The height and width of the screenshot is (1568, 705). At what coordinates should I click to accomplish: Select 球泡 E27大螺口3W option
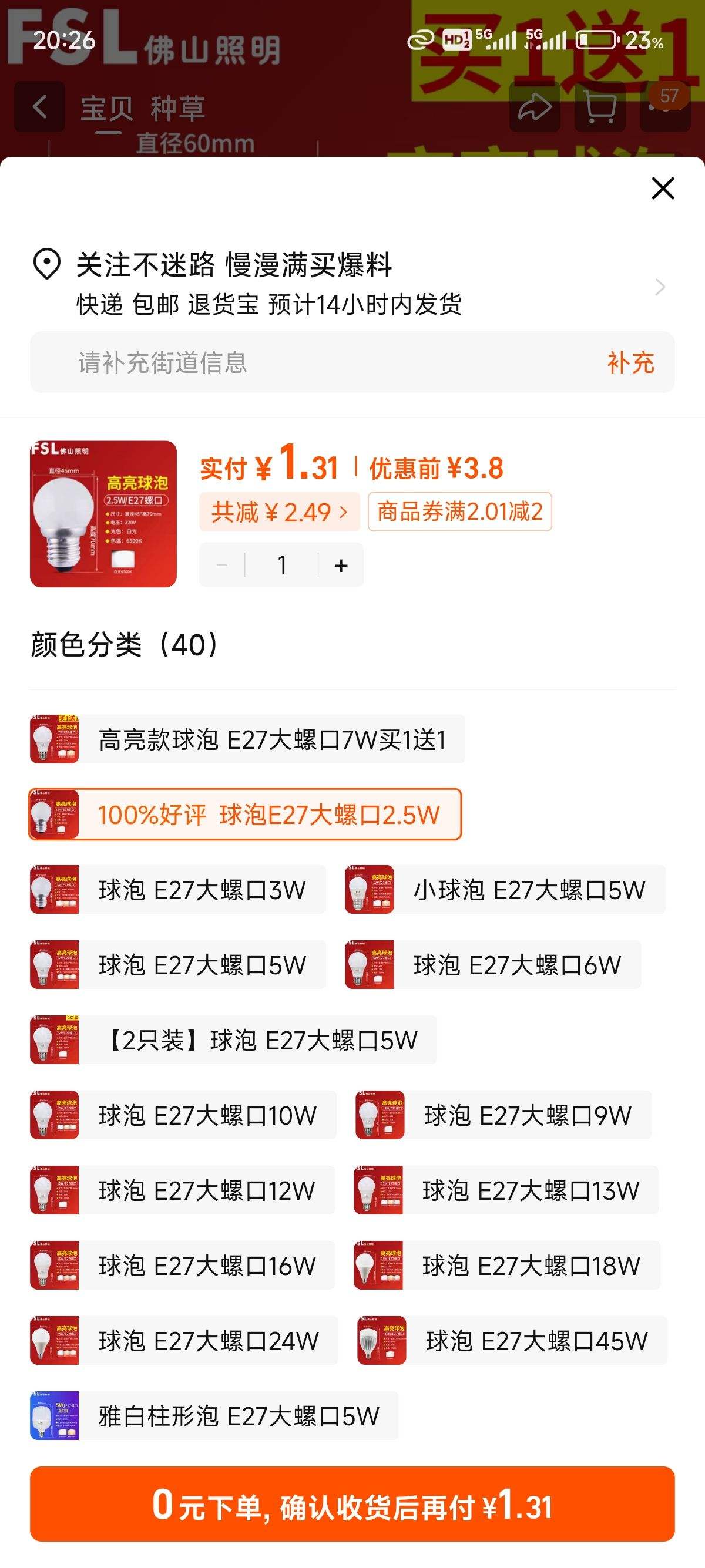178,889
